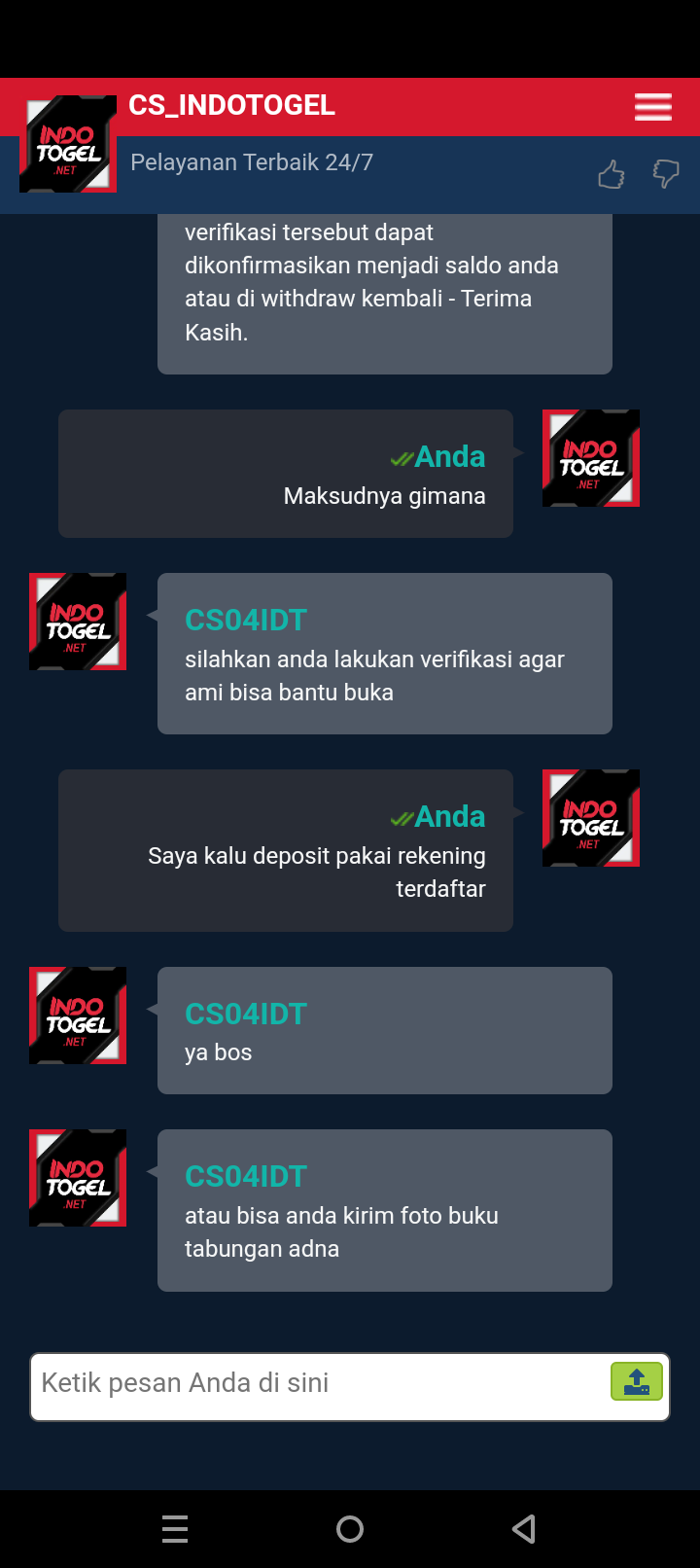Open the hamburger menu
Viewport: 700px width, 1568px height.
tap(653, 107)
